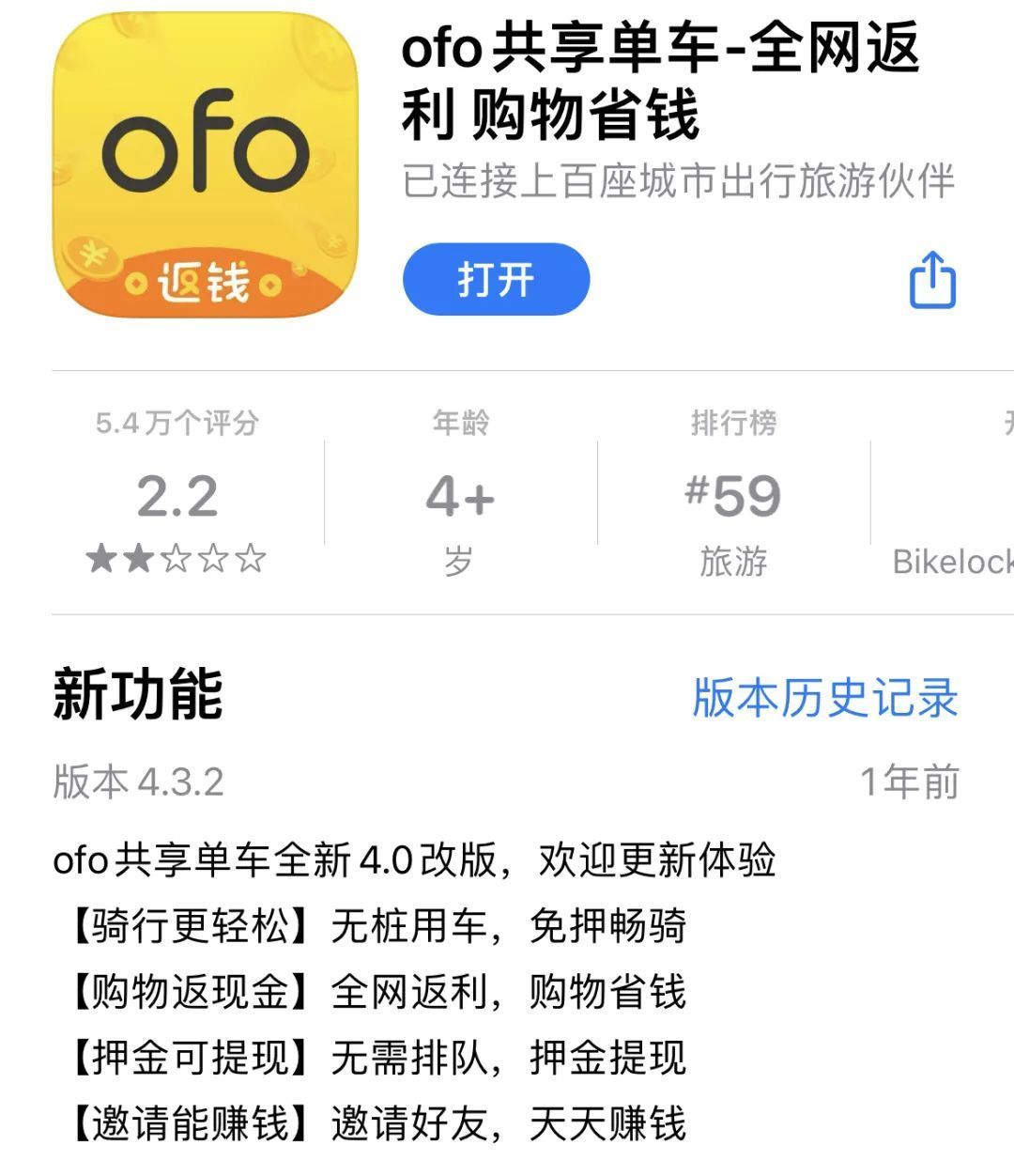1014x1176 pixels.
Task: Open the #59 旅游 chart ranking
Action: (x=733, y=494)
